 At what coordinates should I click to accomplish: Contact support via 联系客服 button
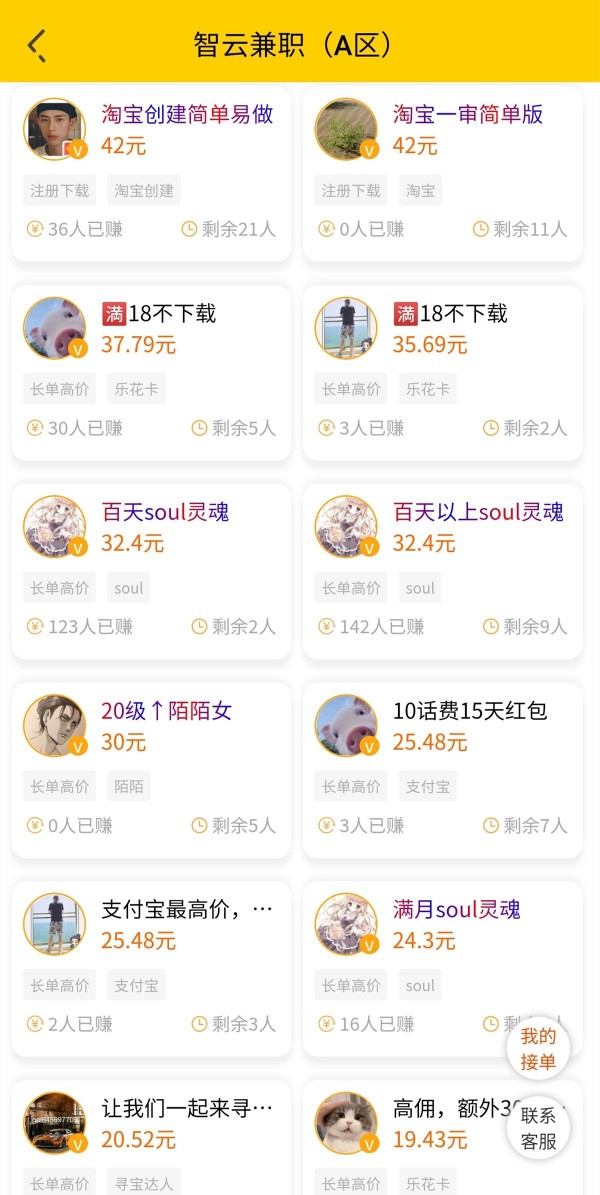pyautogui.click(x=538, y=1129)
